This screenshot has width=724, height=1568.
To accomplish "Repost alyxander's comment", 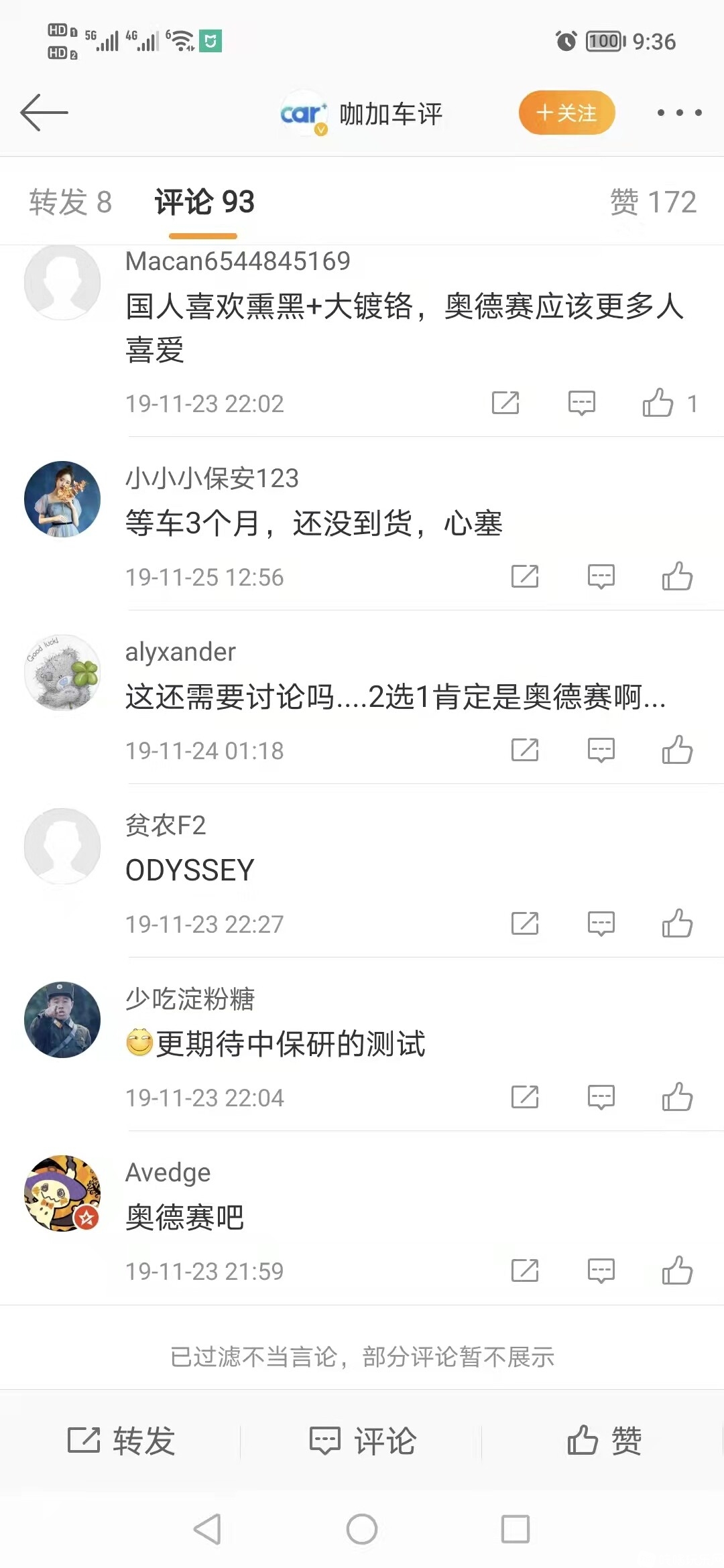I will tap(525, 750).
